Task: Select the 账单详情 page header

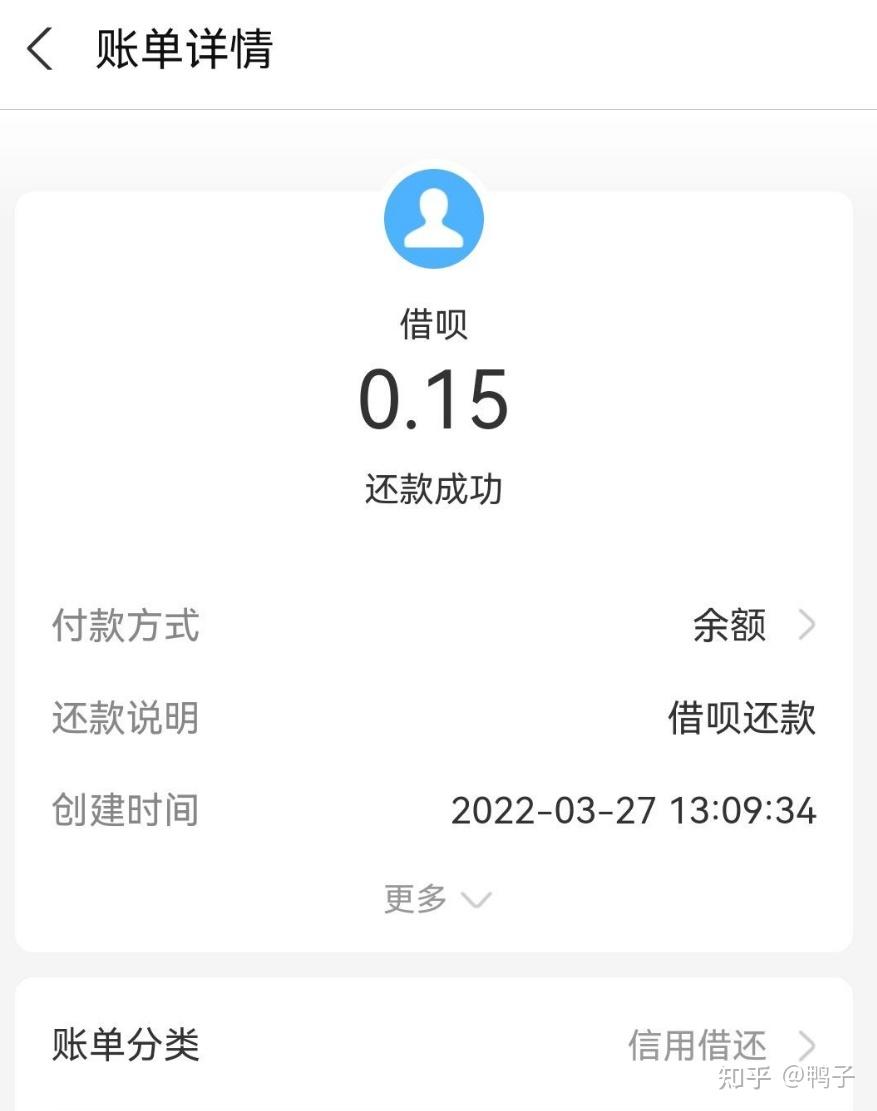Action: pos(183,52)
